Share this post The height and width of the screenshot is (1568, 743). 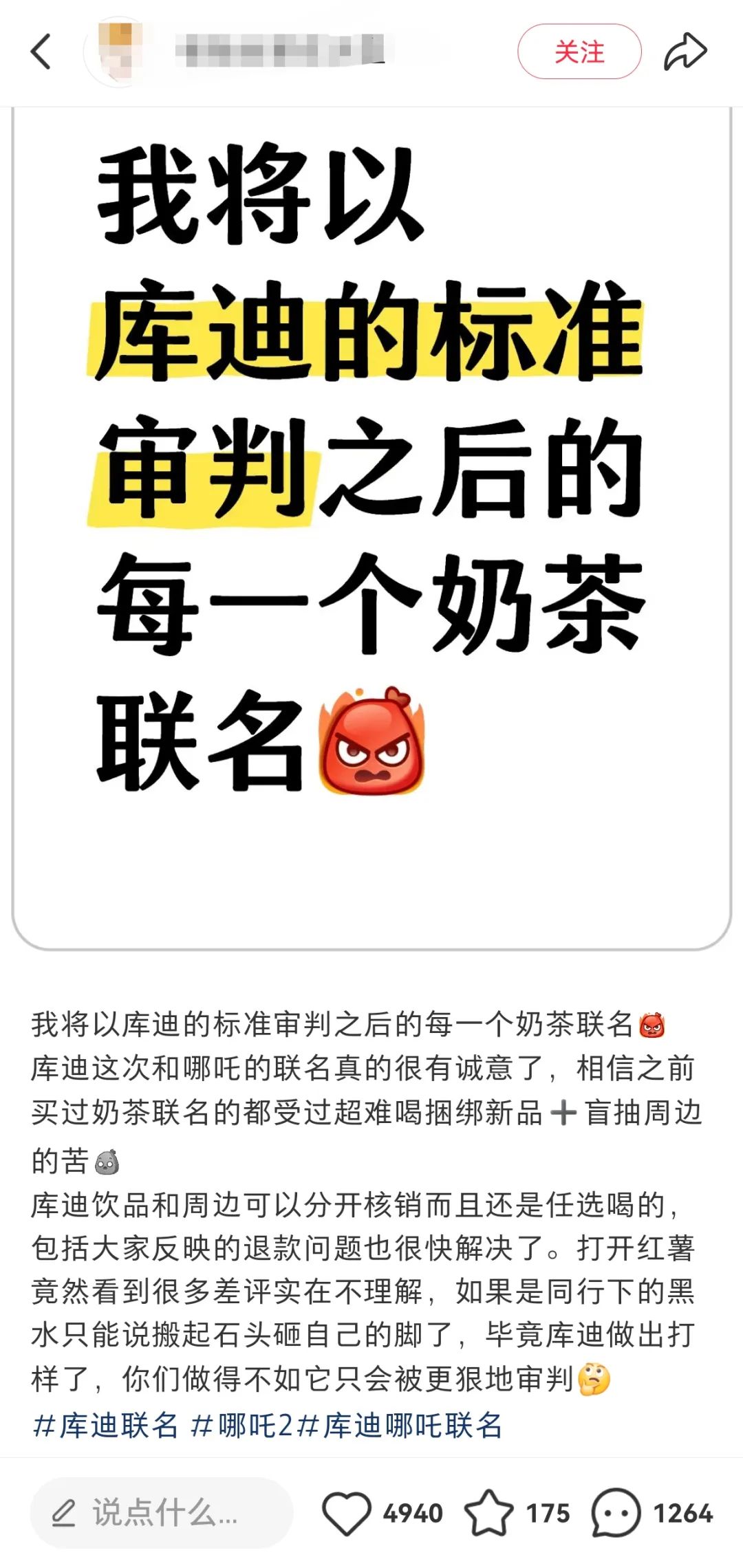click(685, 52)
